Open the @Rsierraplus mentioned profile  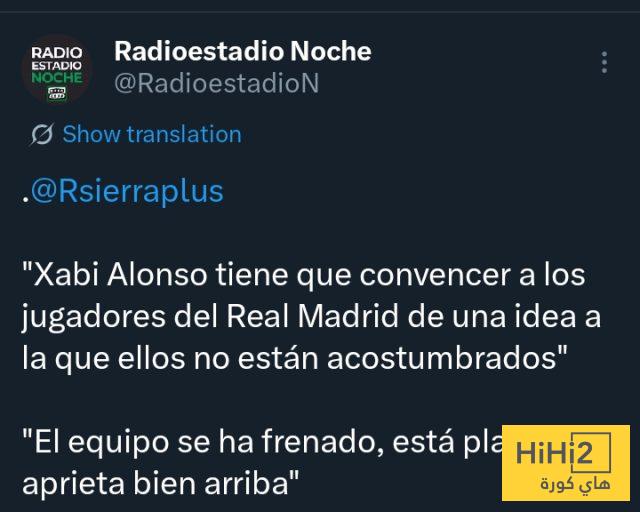[x=128, y=191]
